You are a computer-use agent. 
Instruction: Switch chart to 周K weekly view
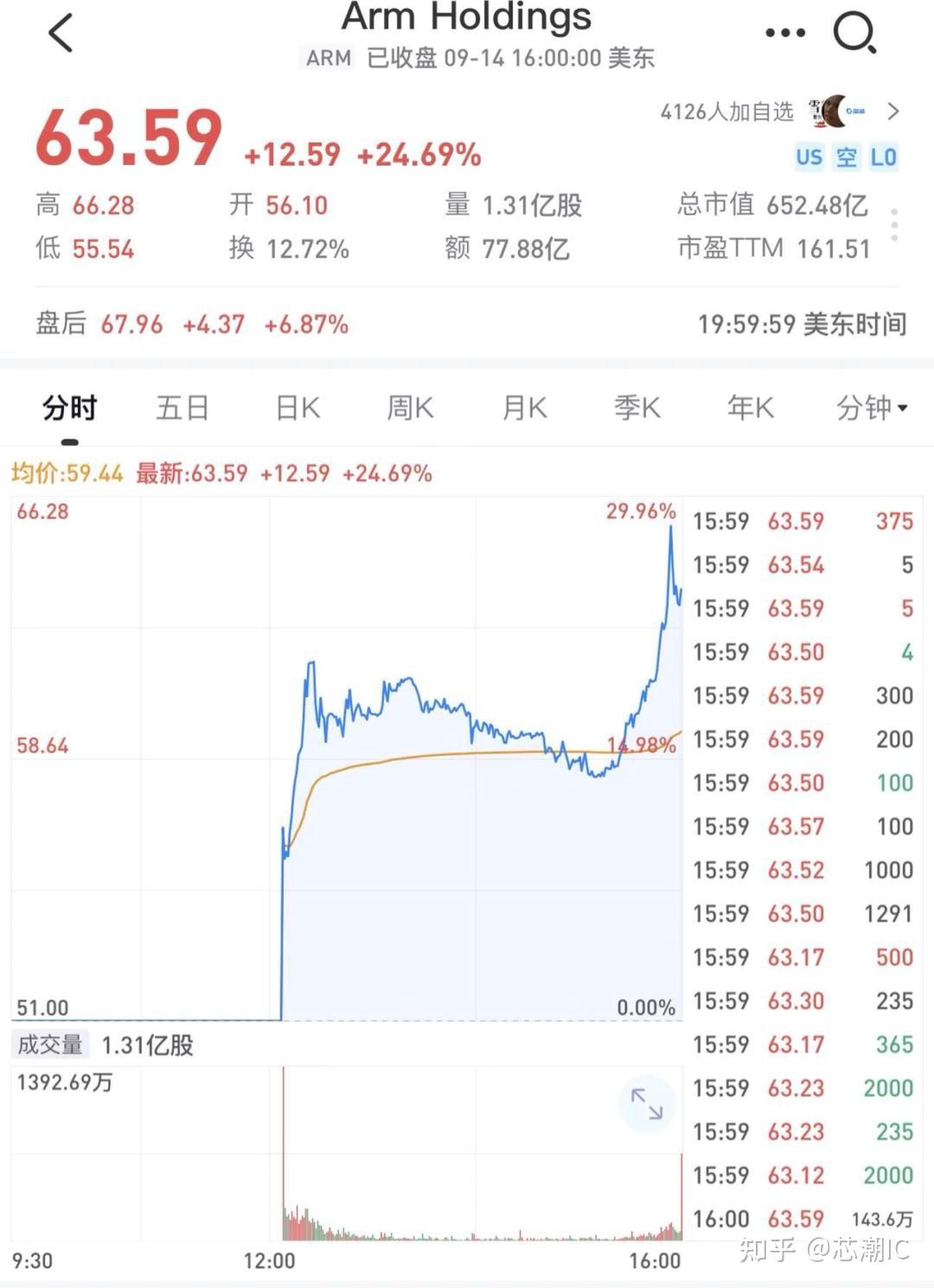409,407
